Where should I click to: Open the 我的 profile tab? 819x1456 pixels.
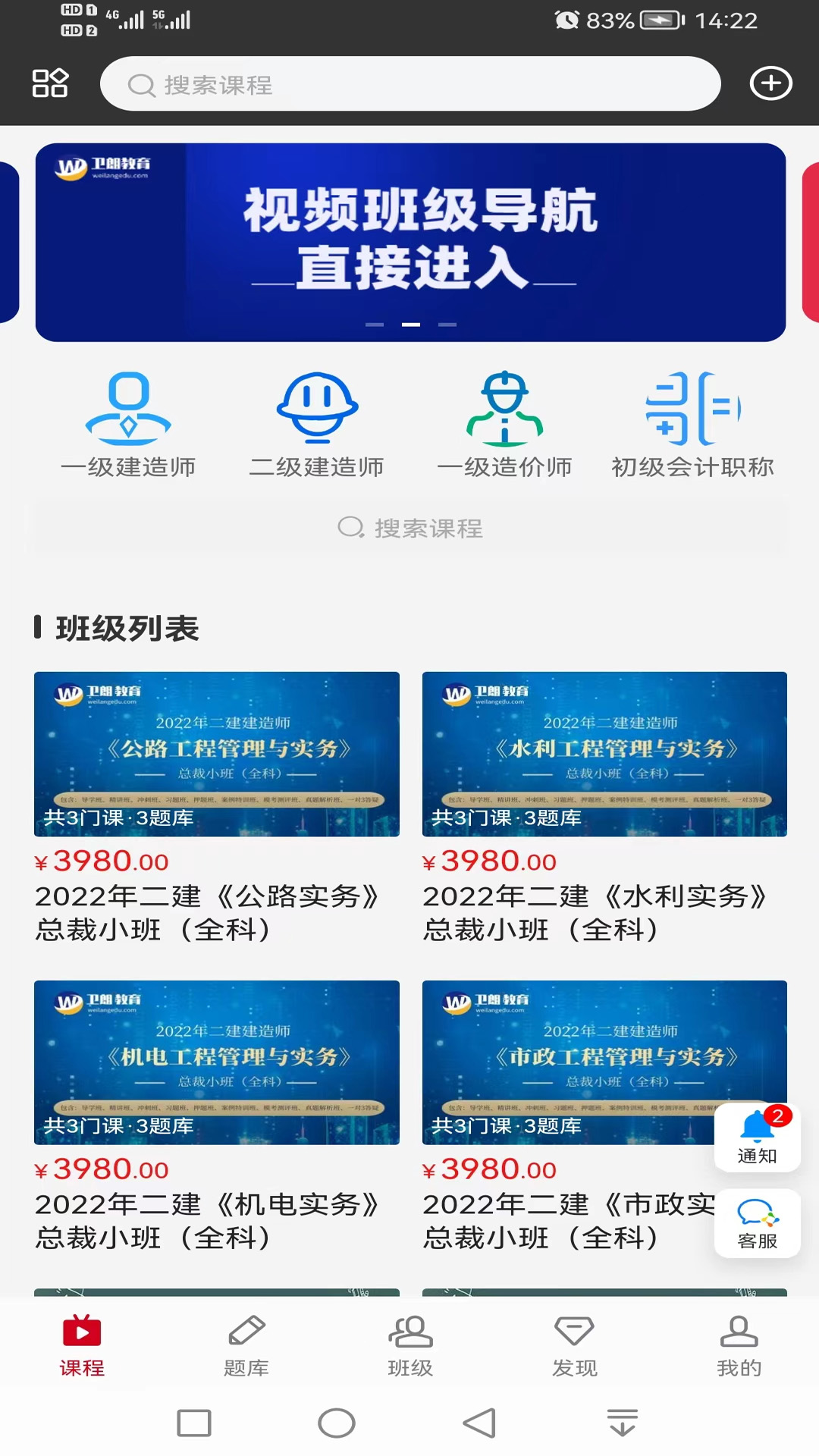[738, 1346]
